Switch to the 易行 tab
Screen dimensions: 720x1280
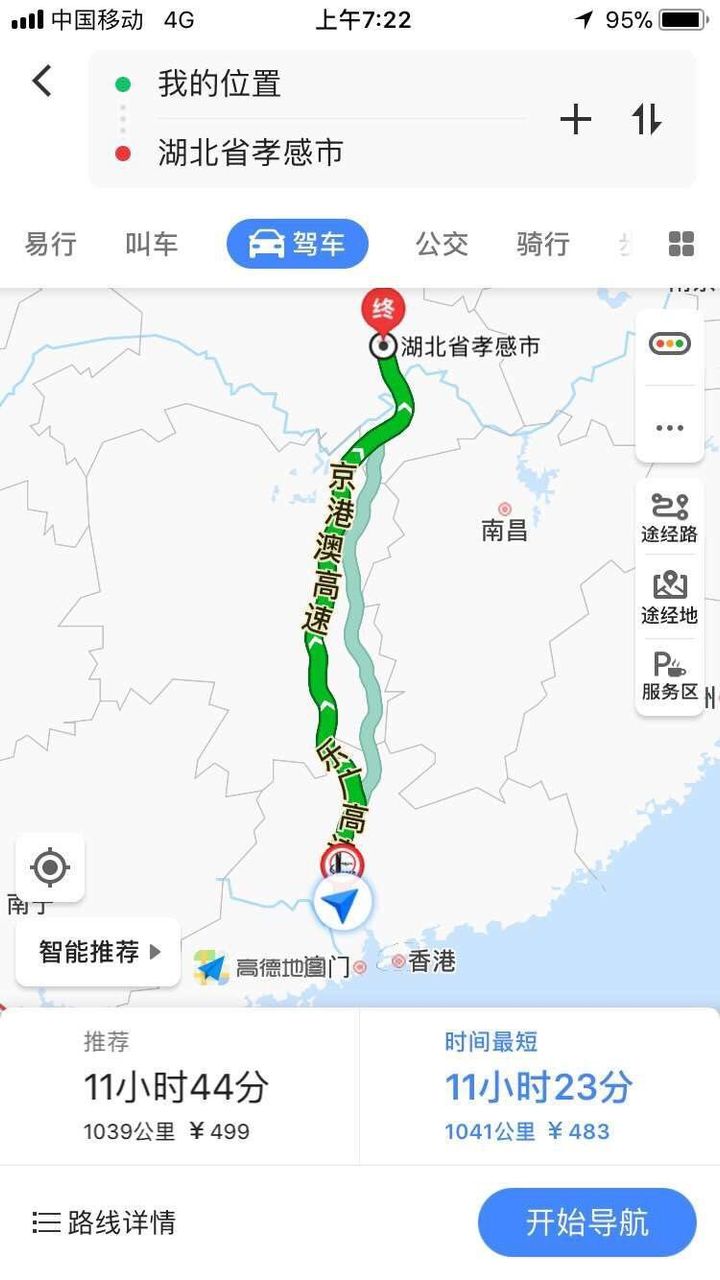50,243
